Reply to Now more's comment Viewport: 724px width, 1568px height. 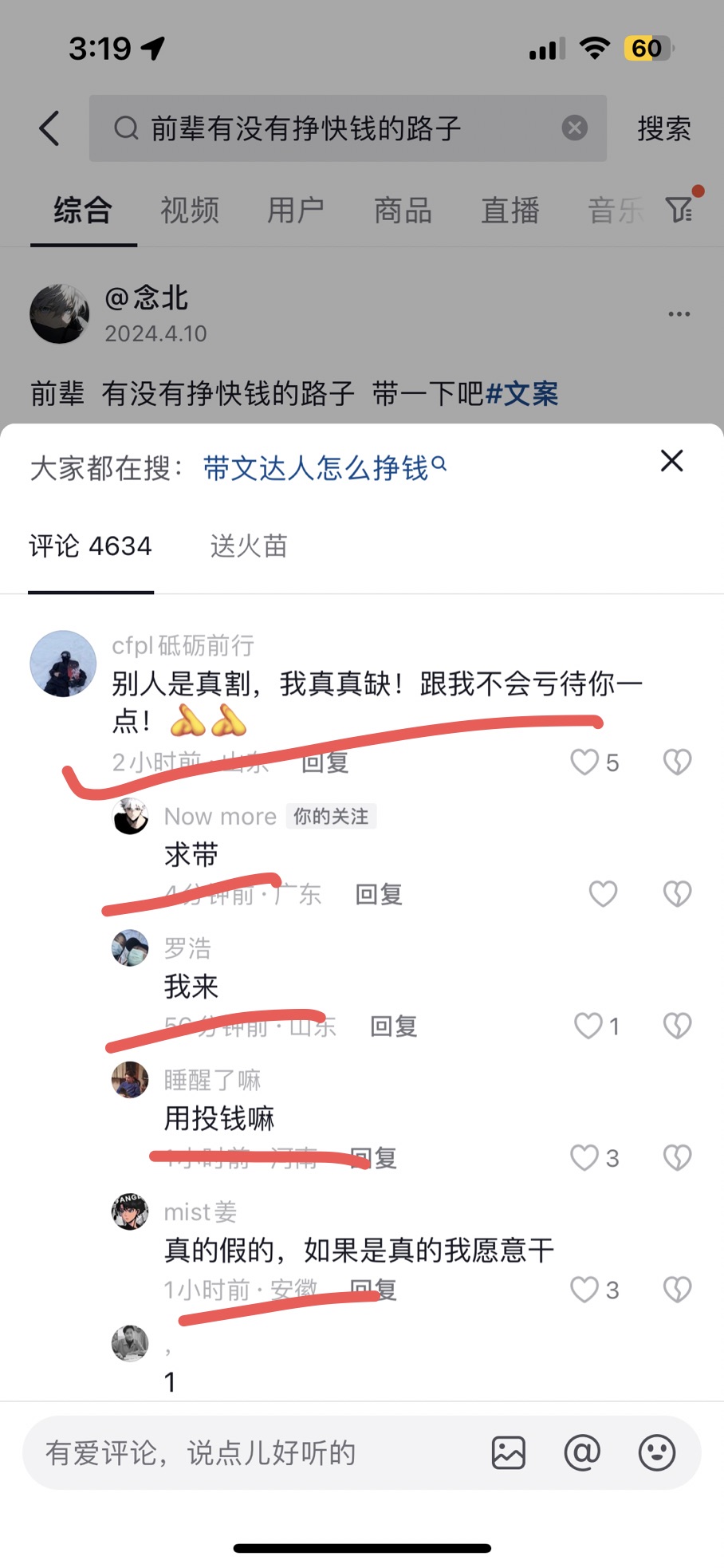pos(379,895)
